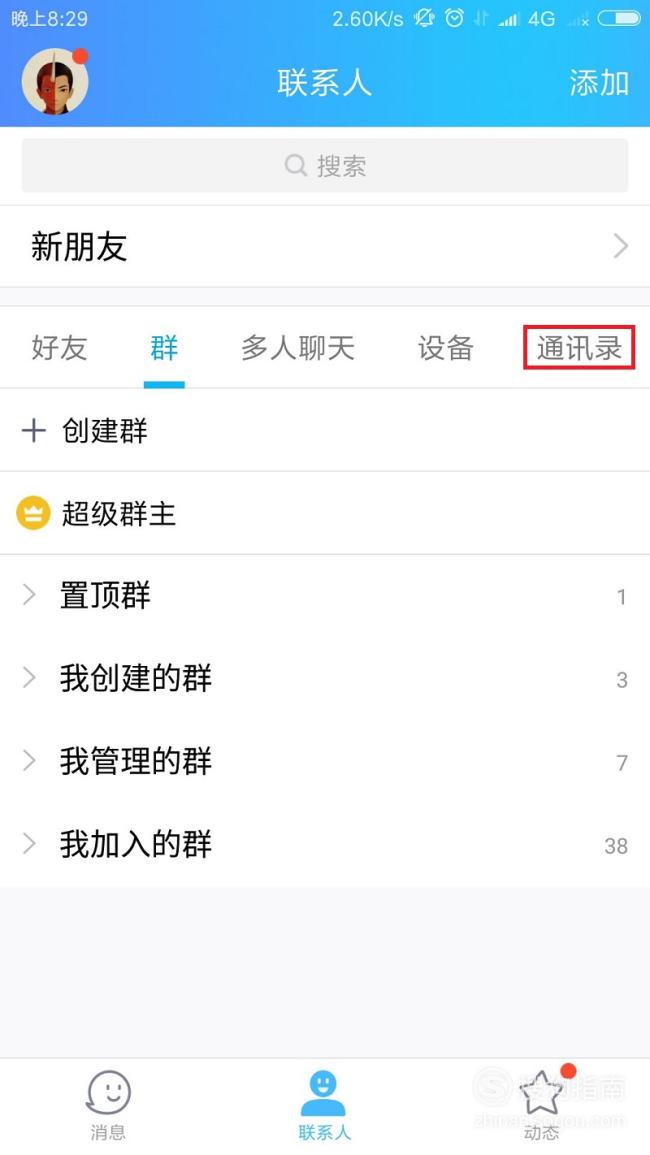Switch to the 好友 tab
This screenshot has width=650, height=1155.
(59, 348)
